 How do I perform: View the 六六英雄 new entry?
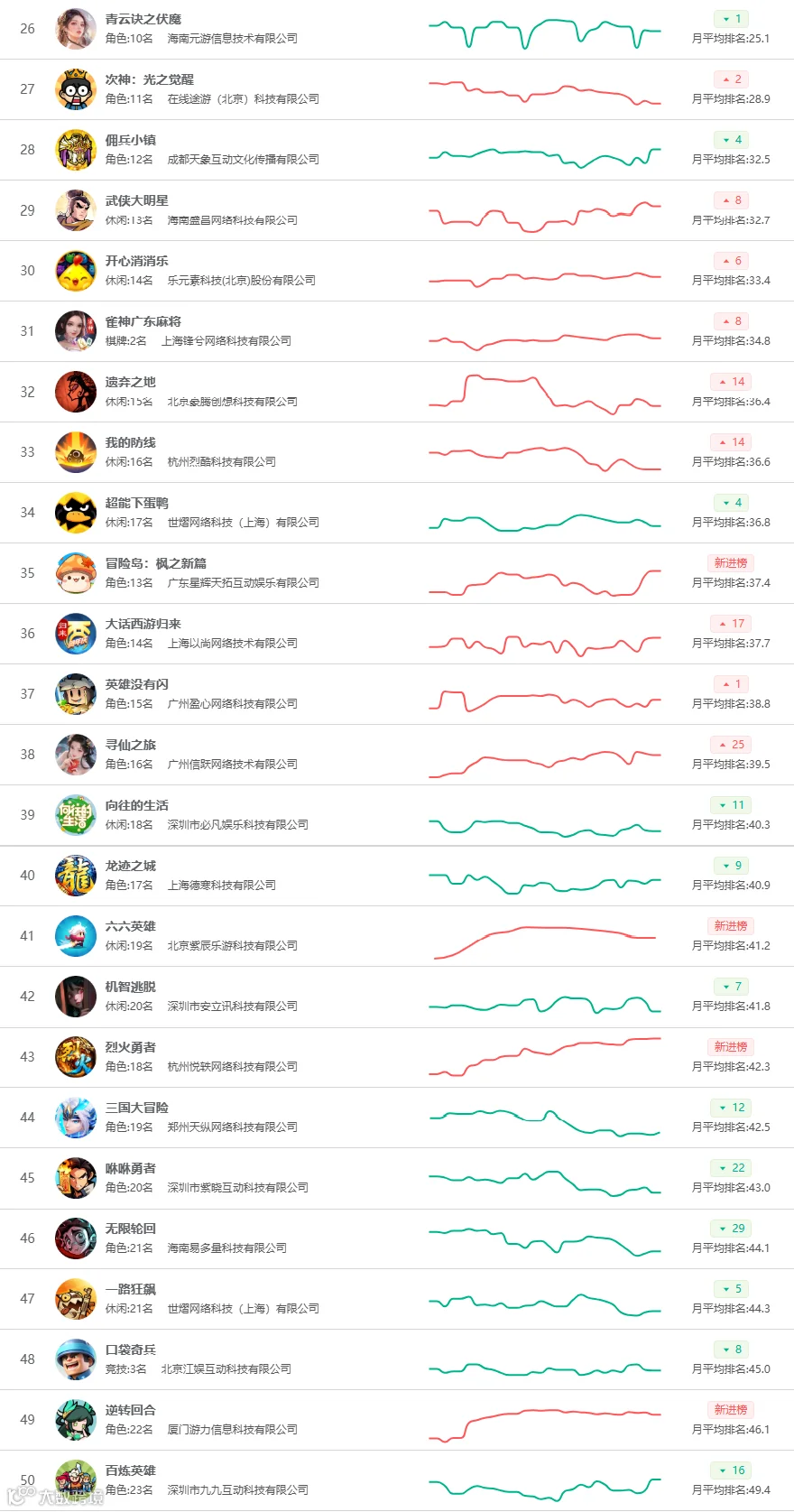point(397,936)
